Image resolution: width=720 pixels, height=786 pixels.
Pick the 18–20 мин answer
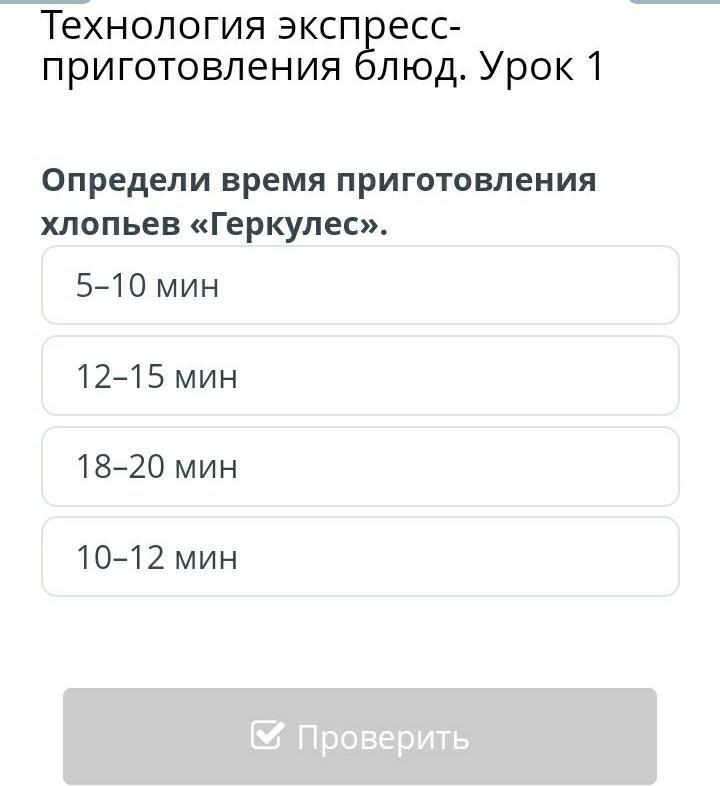coord(360,466)
